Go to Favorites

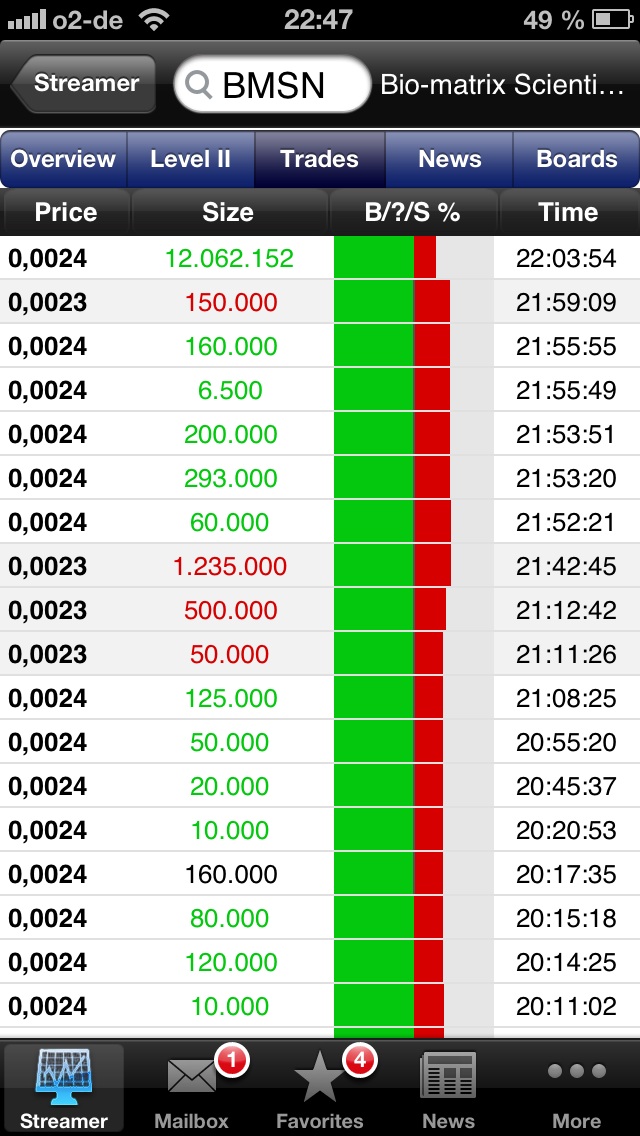tap(320, 1088)
